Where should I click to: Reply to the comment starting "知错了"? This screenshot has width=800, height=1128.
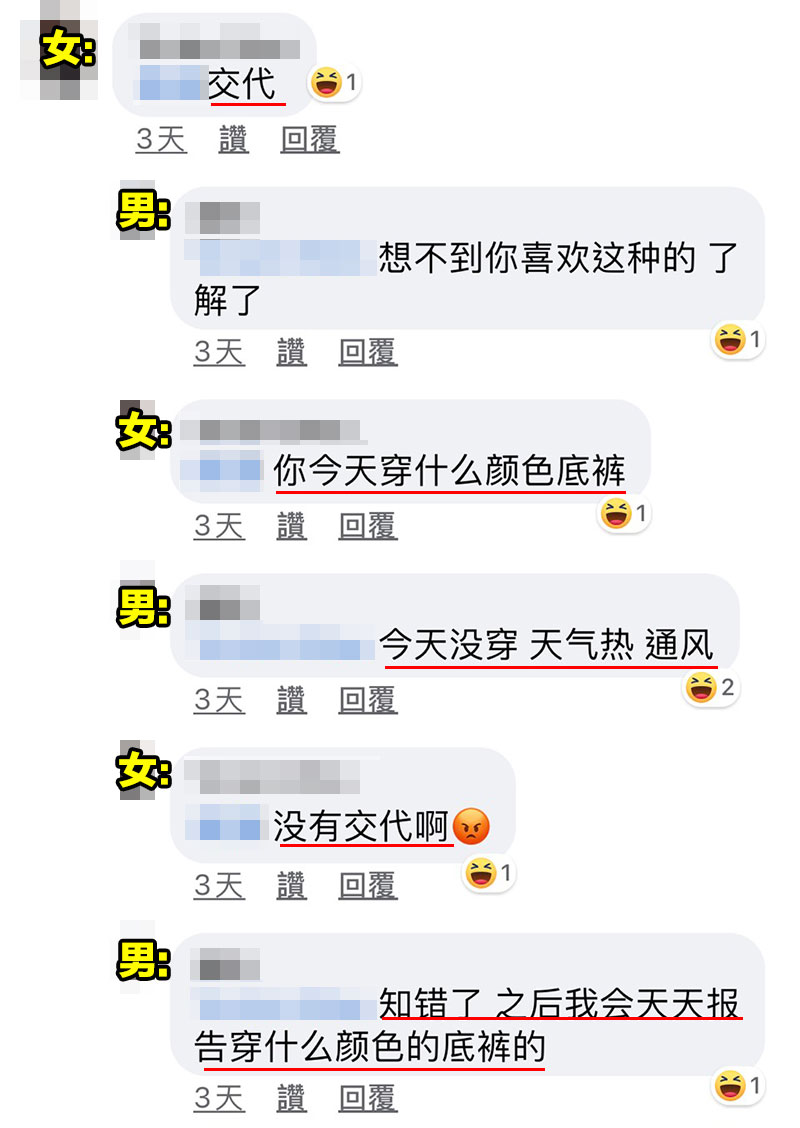coord(367,1099)
